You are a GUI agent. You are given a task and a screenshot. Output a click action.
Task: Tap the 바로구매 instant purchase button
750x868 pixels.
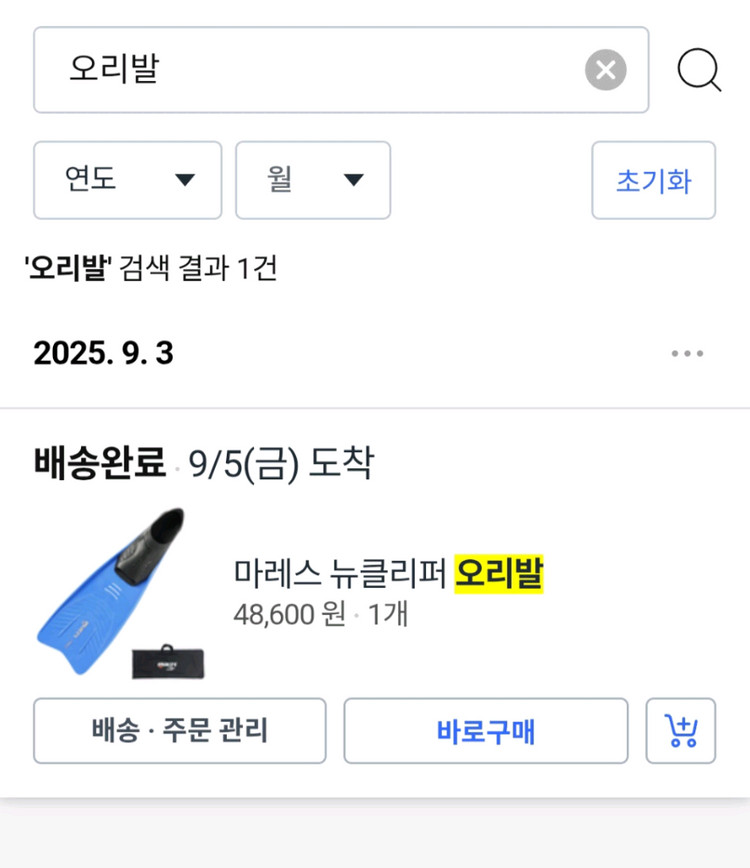[x=485, y=731]
